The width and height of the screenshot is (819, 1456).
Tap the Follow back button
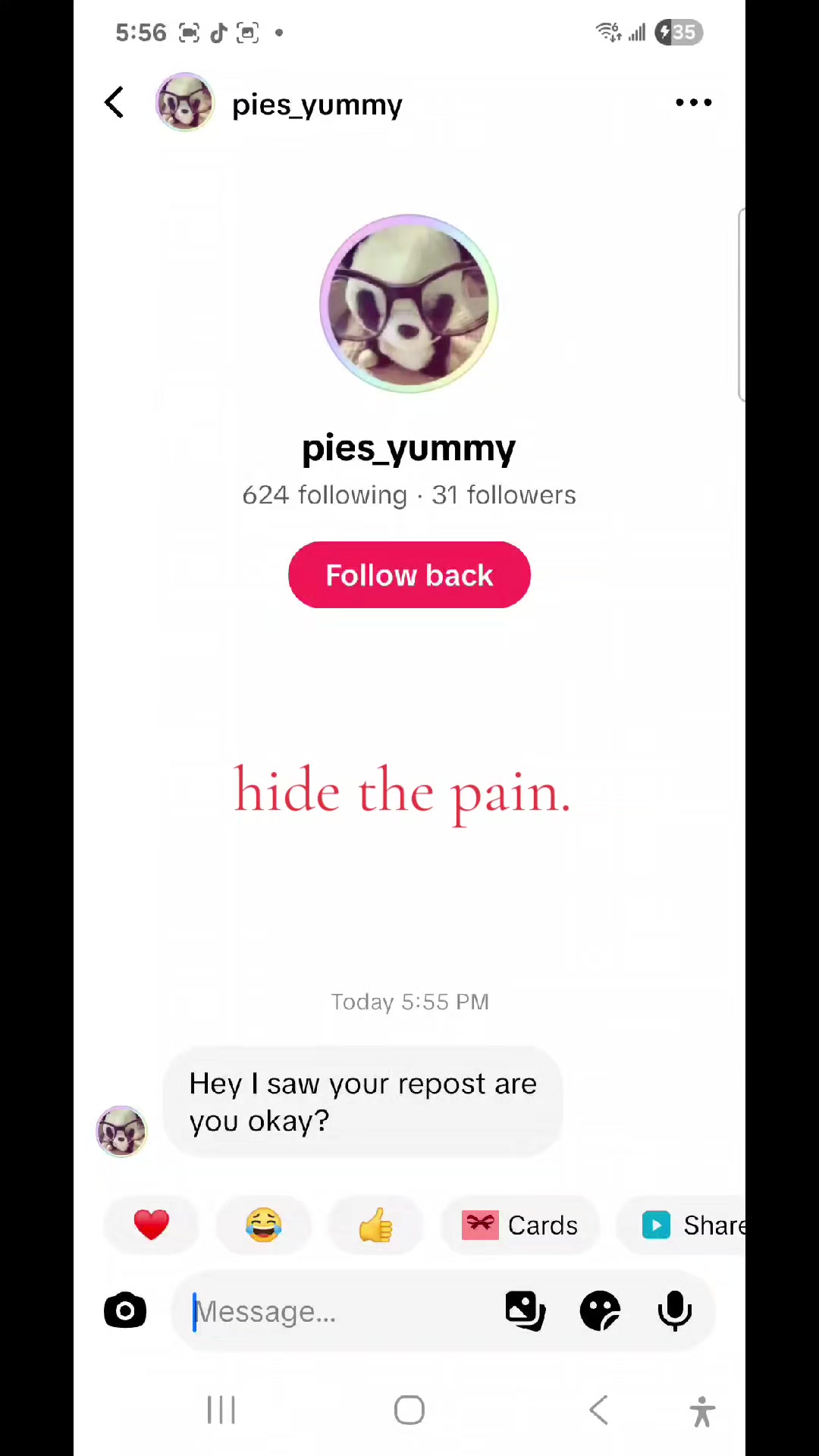tap(409, 575)
